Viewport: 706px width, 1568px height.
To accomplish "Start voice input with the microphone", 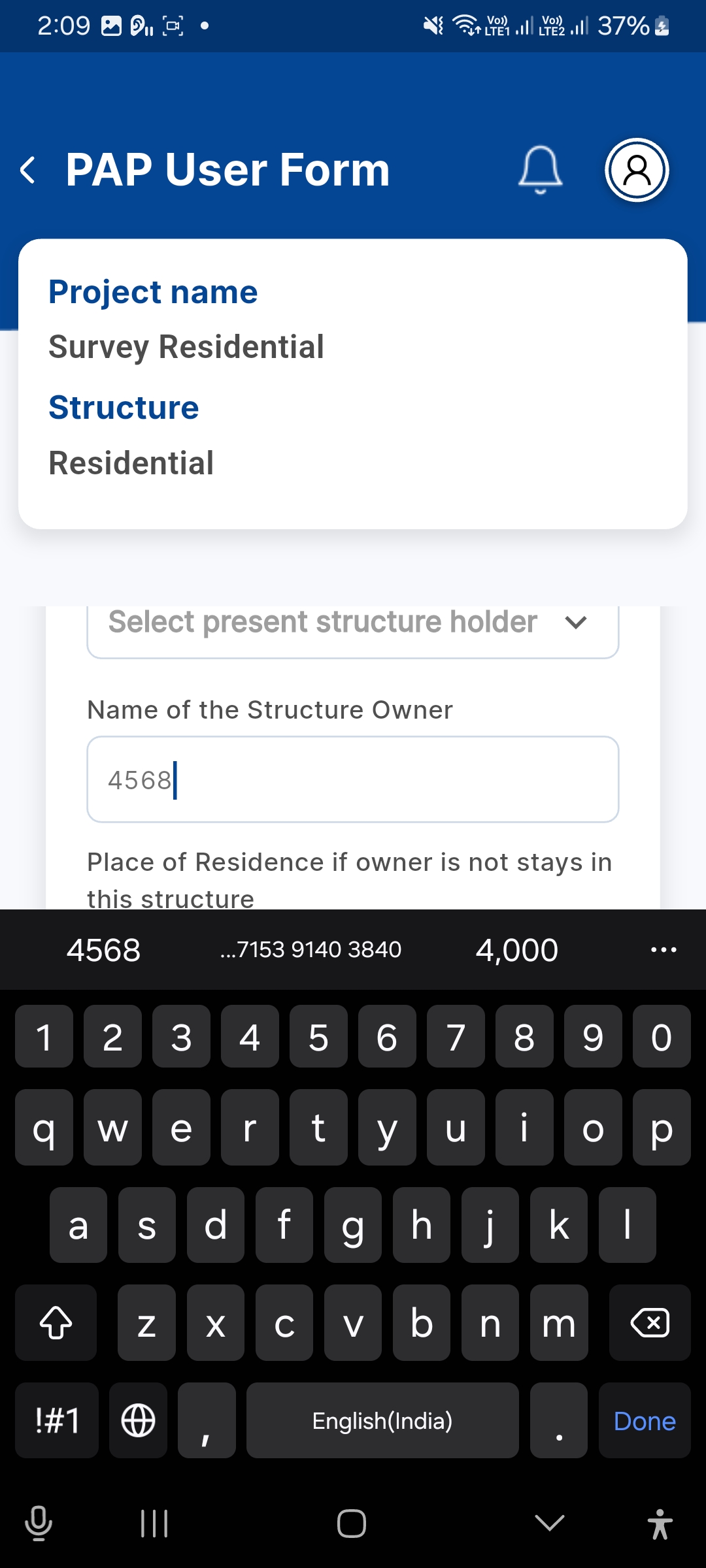I will tap(38, 1524).
